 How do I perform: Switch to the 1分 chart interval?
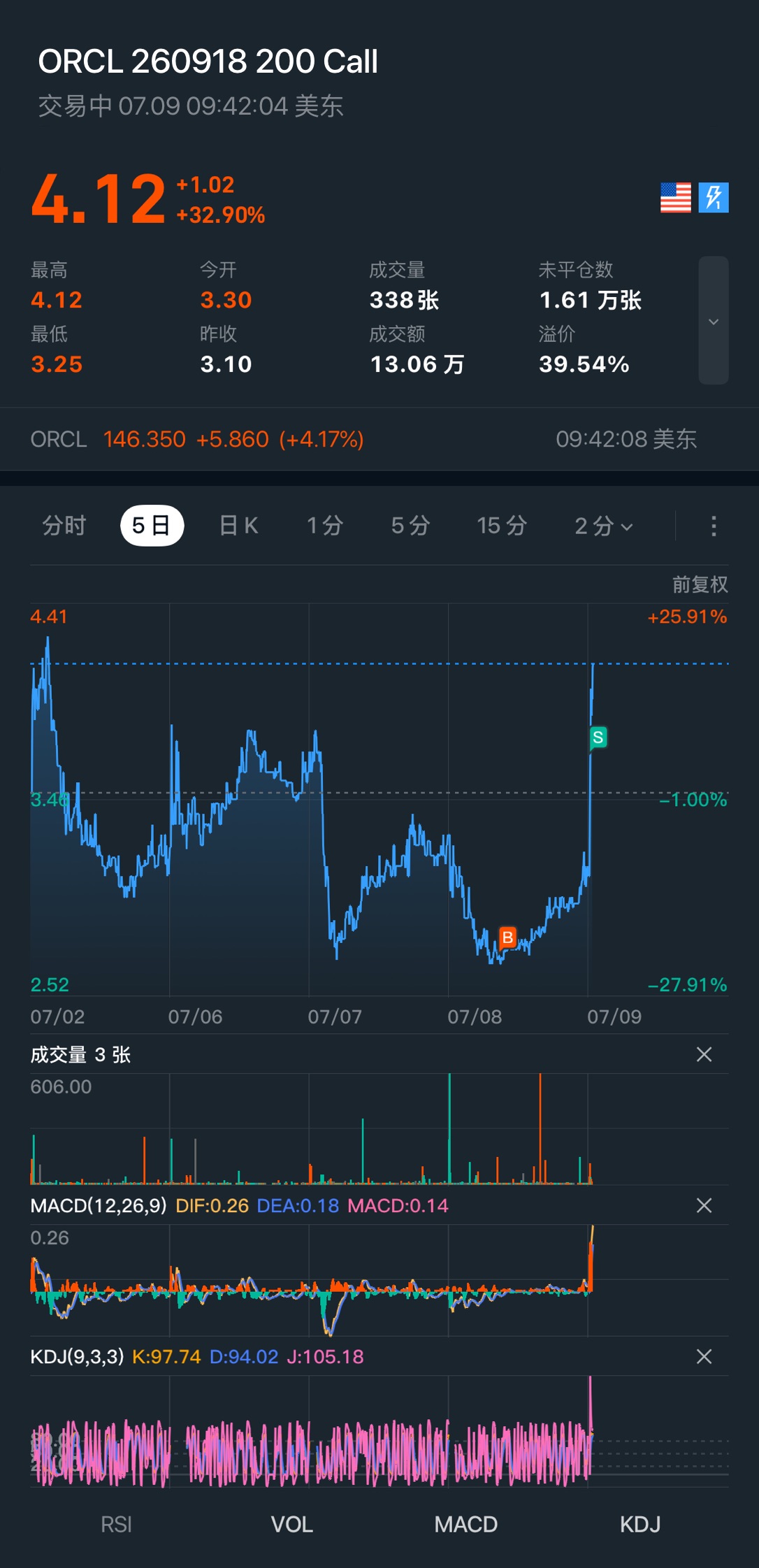[325, 526]
